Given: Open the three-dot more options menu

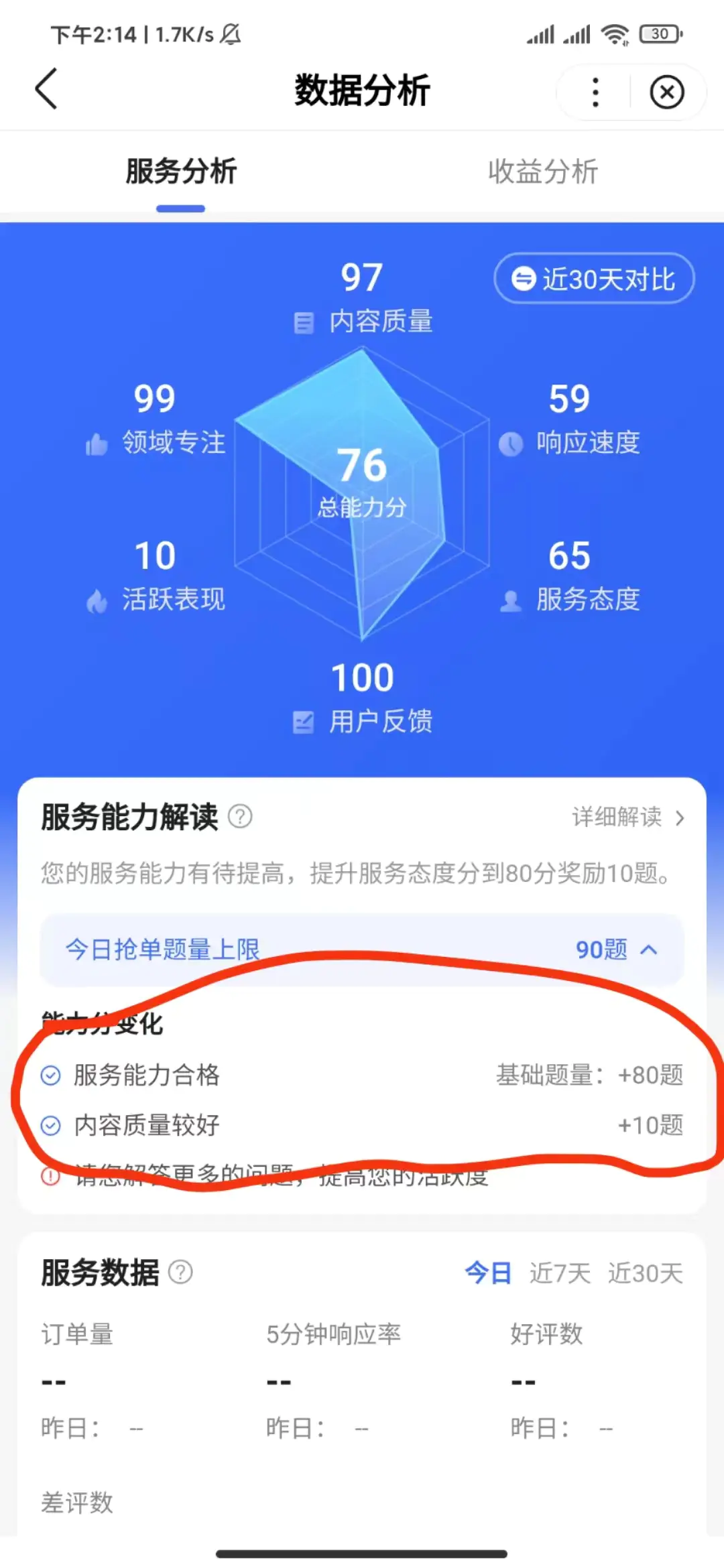Looking at the screenshot, I should (x=595, y=92).
